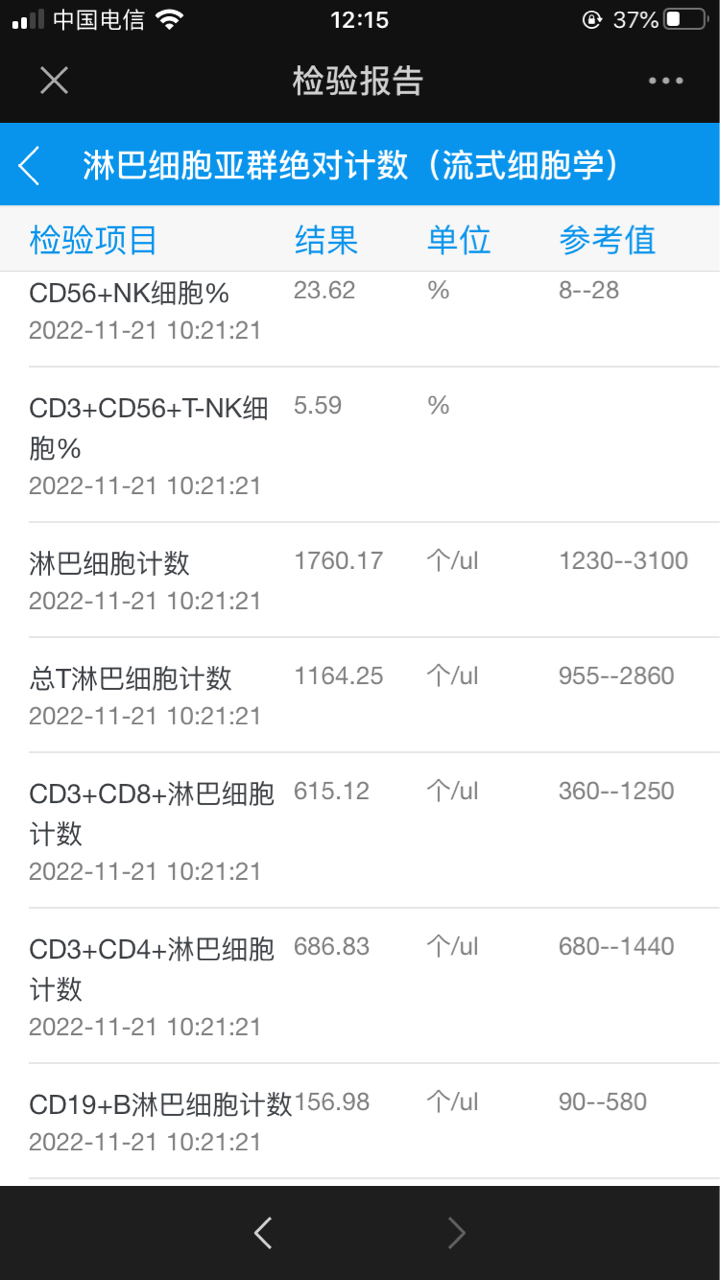Navigate back with bottom browser arrow
720x1280 pixels.
pyautogui.click(x=263, y=1233)
